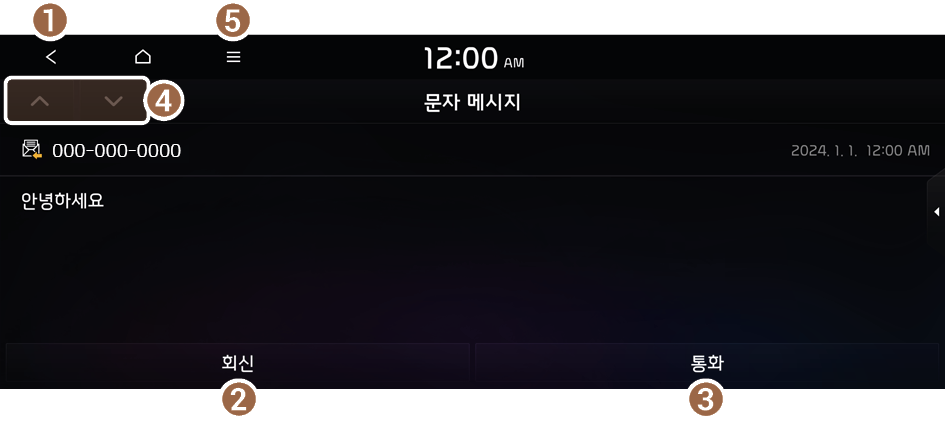Tap 통화 to call the sender
The image size is (945, 424).
(706, 364)
